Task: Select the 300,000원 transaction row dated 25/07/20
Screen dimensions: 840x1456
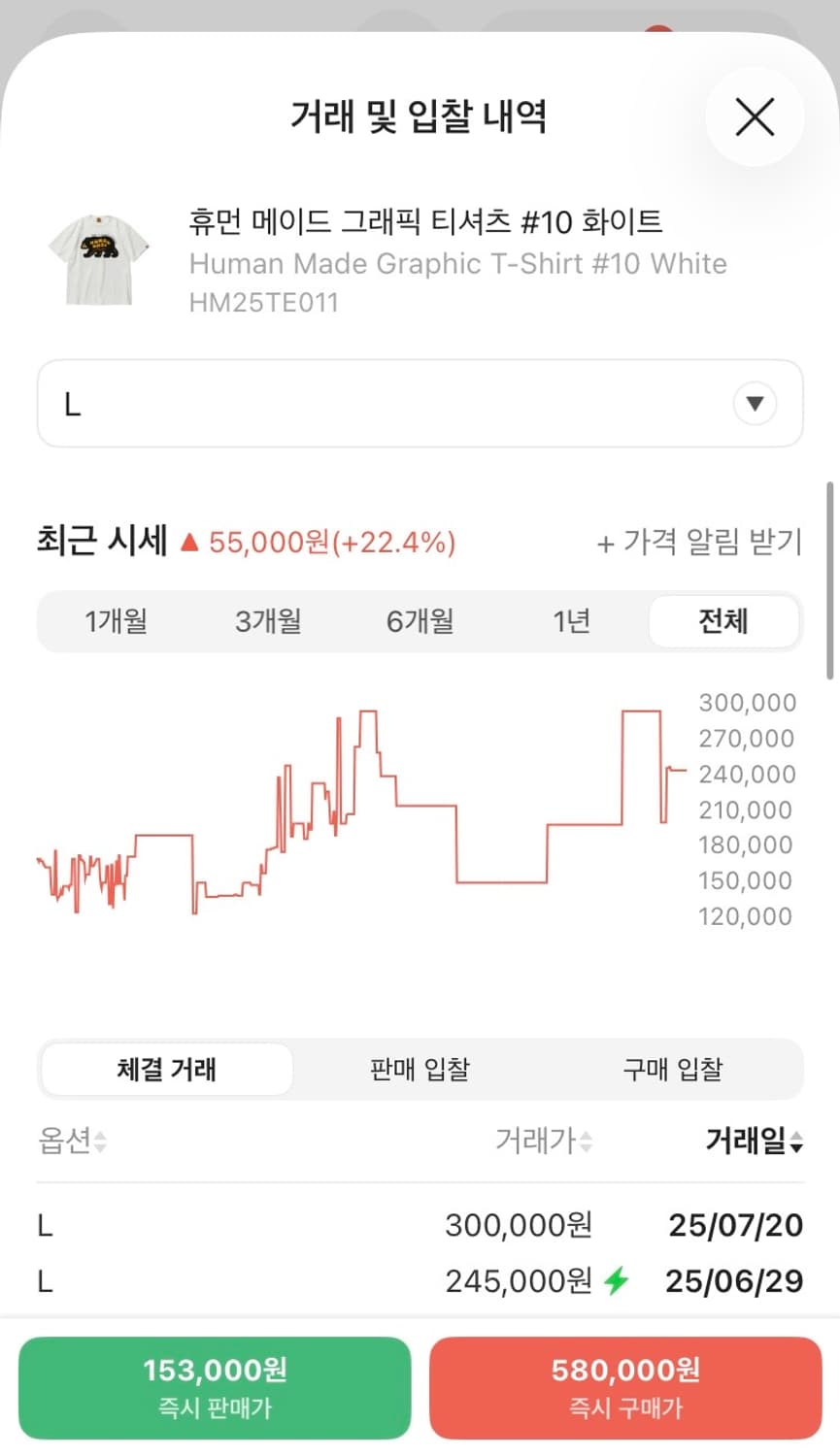Action: pos(418,1225)
